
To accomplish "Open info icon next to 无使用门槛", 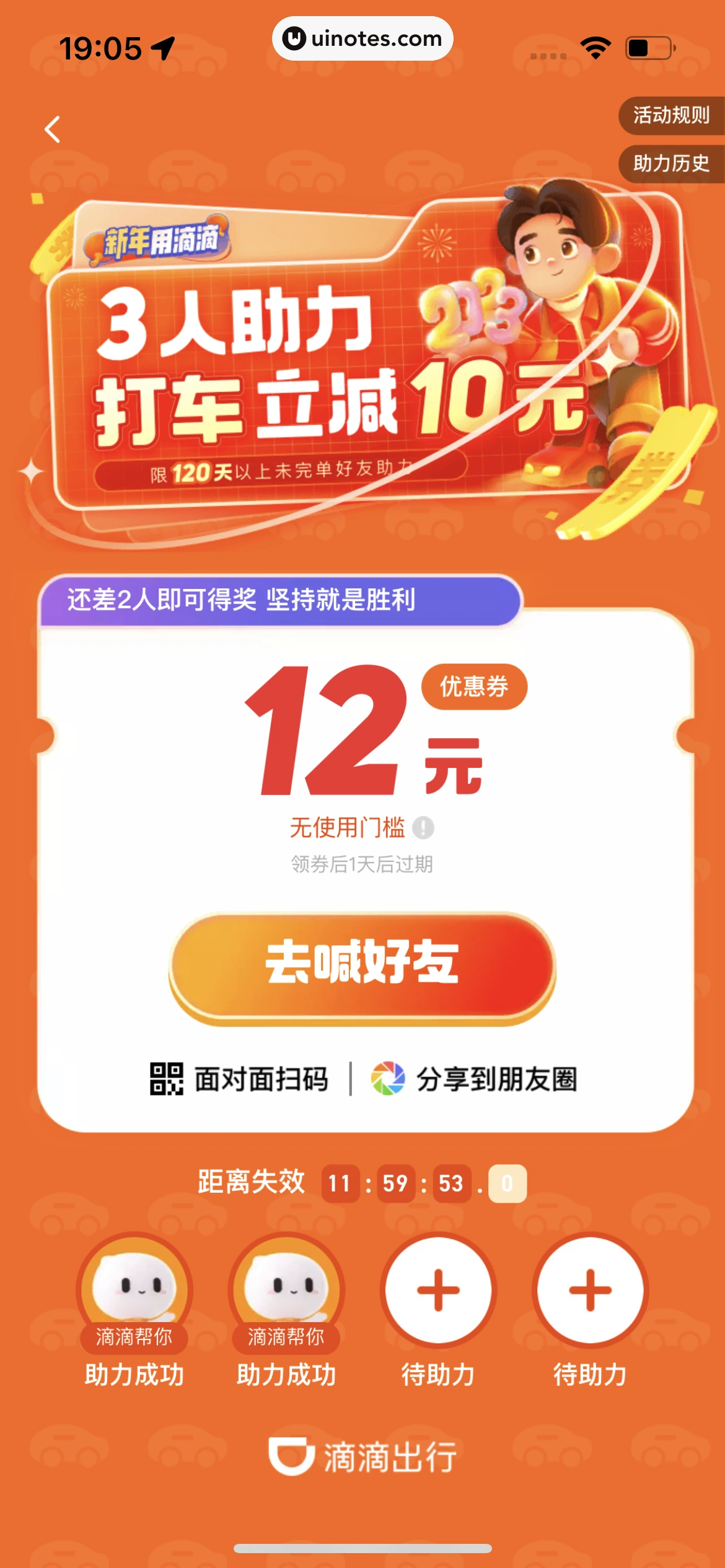I will tap(423, 827).
